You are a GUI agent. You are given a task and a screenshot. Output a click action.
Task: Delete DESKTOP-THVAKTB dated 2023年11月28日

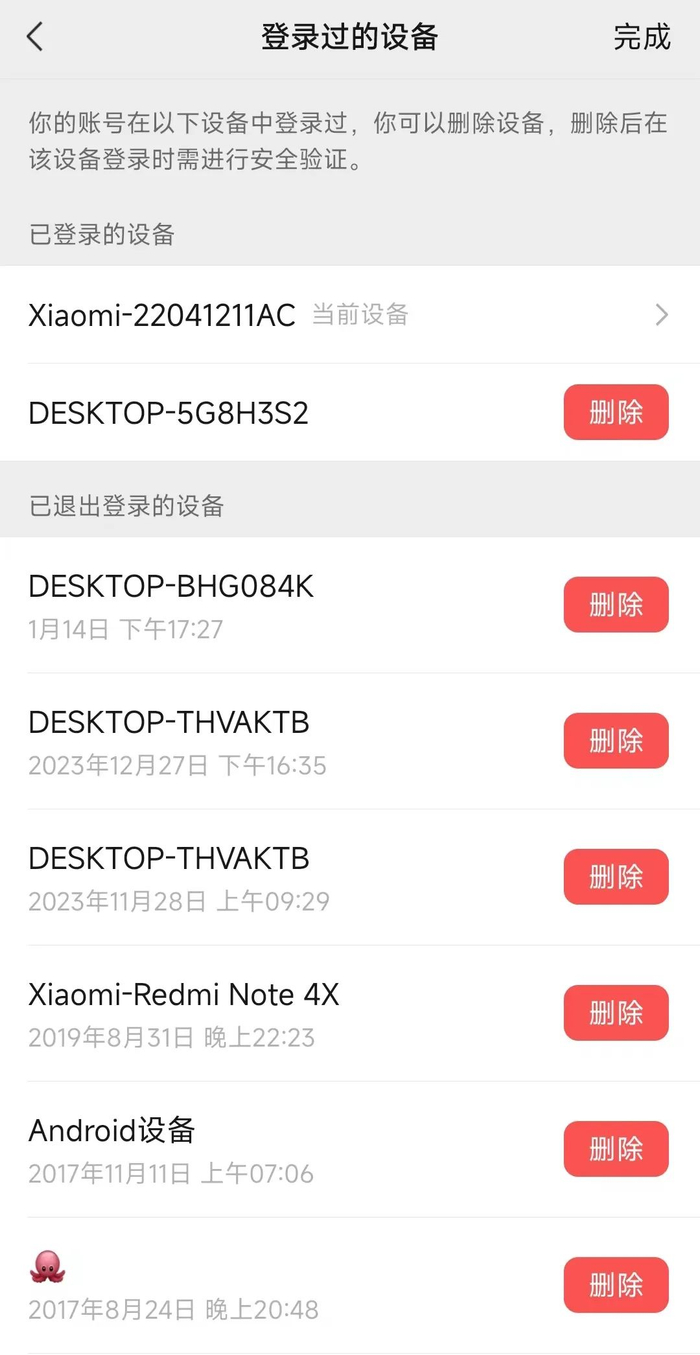(x=615, y=876)
